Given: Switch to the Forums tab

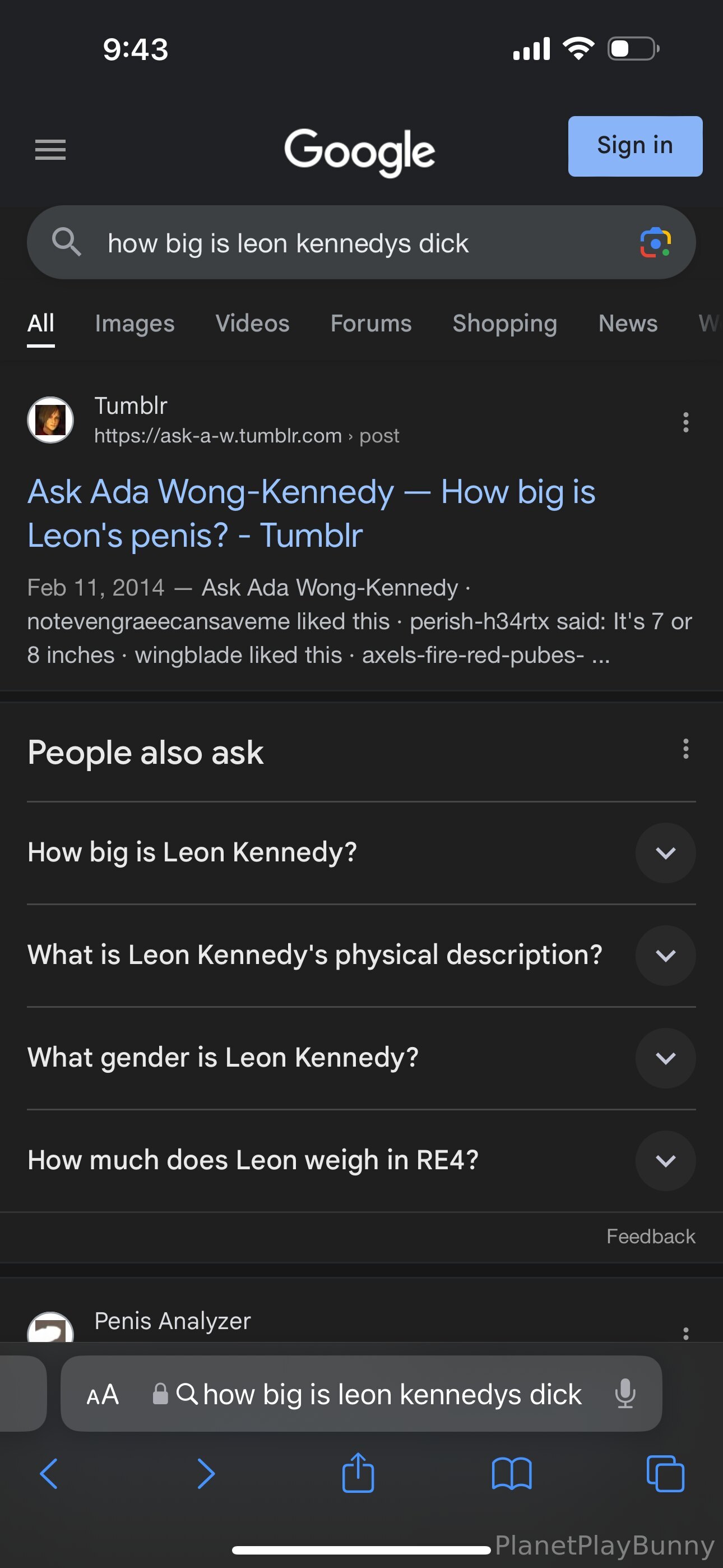Looking at the screenshot, I should click(370, 324).
